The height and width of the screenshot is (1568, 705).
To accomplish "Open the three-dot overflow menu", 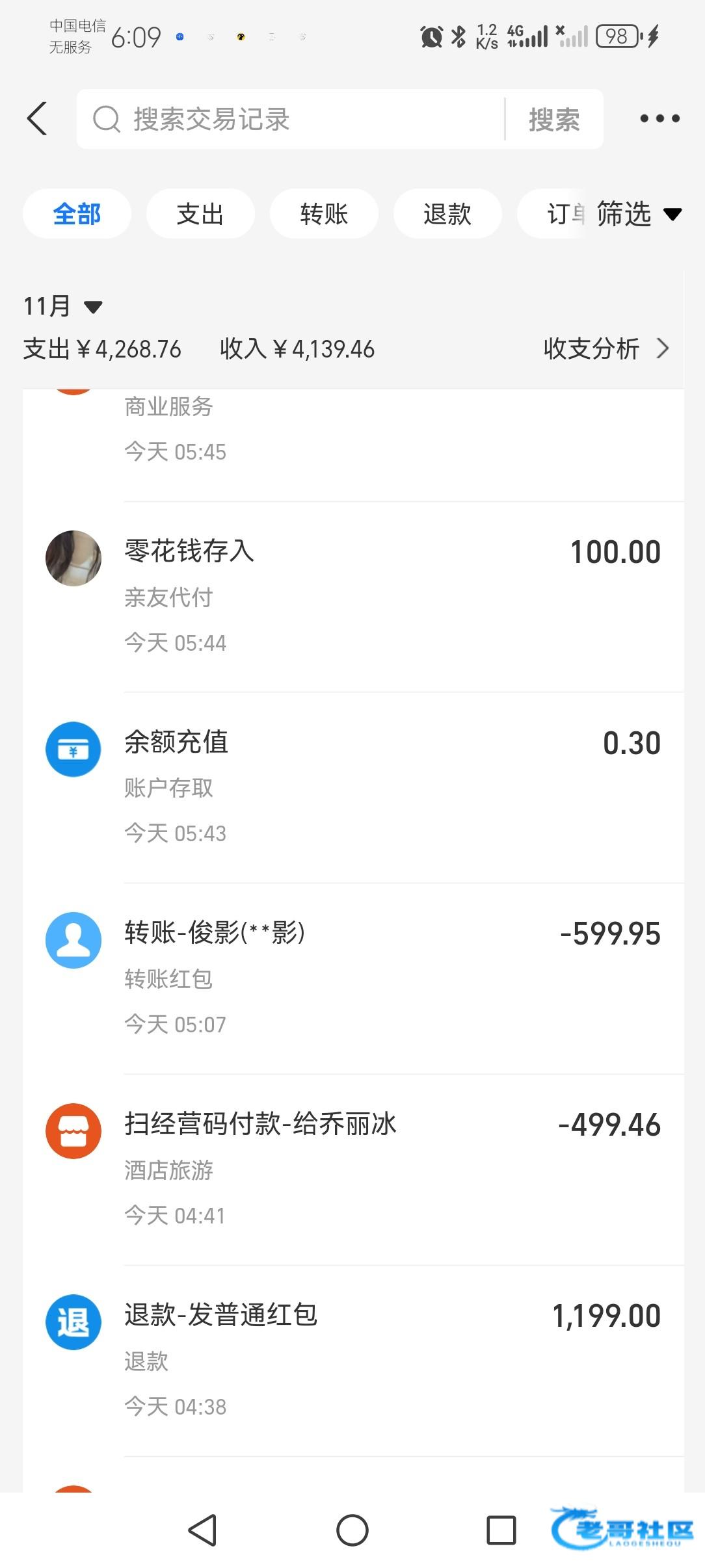I will click(x=659, y=119).
